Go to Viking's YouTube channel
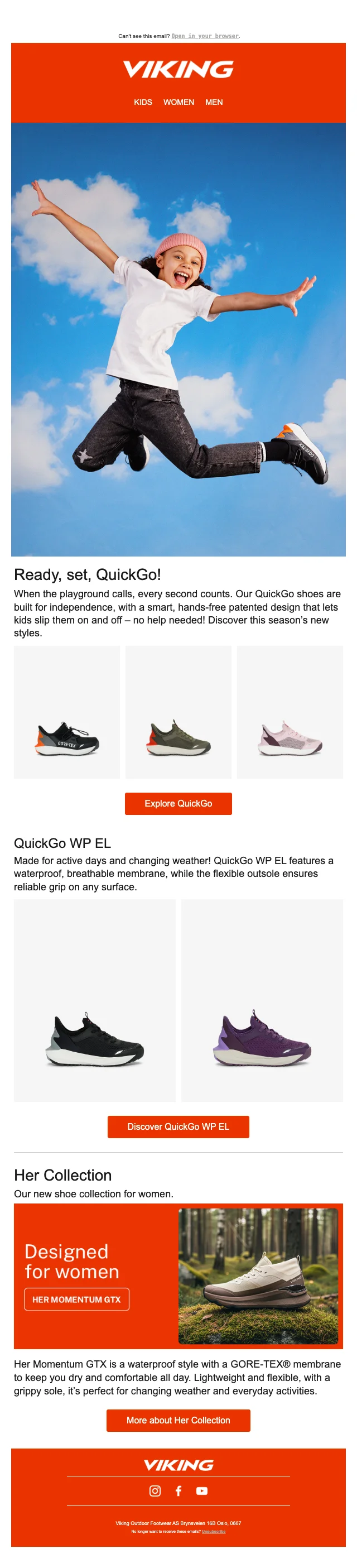Screen dimensions: 357x1568 (x=202, y=1491)
